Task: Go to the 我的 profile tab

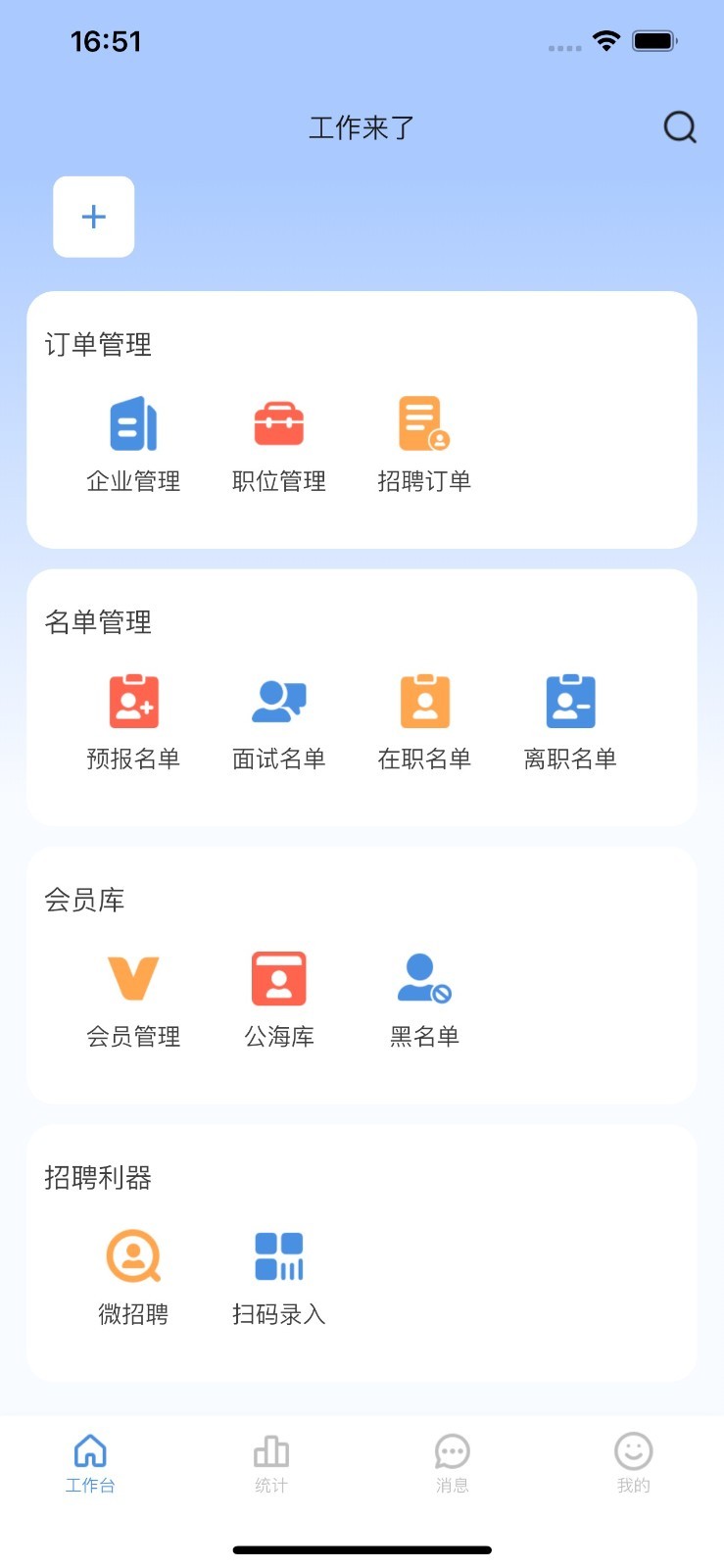Action: tap(633, 1463)
